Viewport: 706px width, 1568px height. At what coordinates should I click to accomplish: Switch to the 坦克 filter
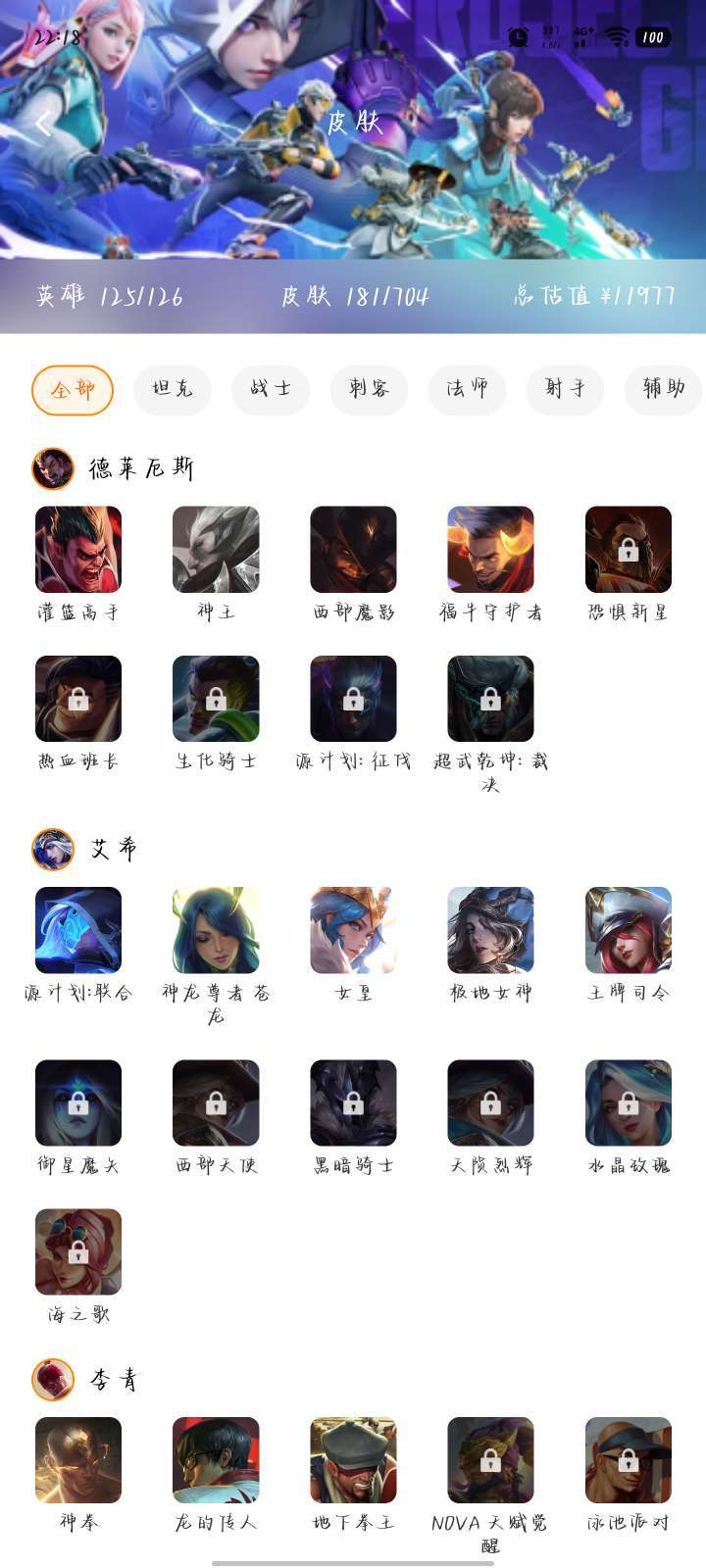coord(173,390)
